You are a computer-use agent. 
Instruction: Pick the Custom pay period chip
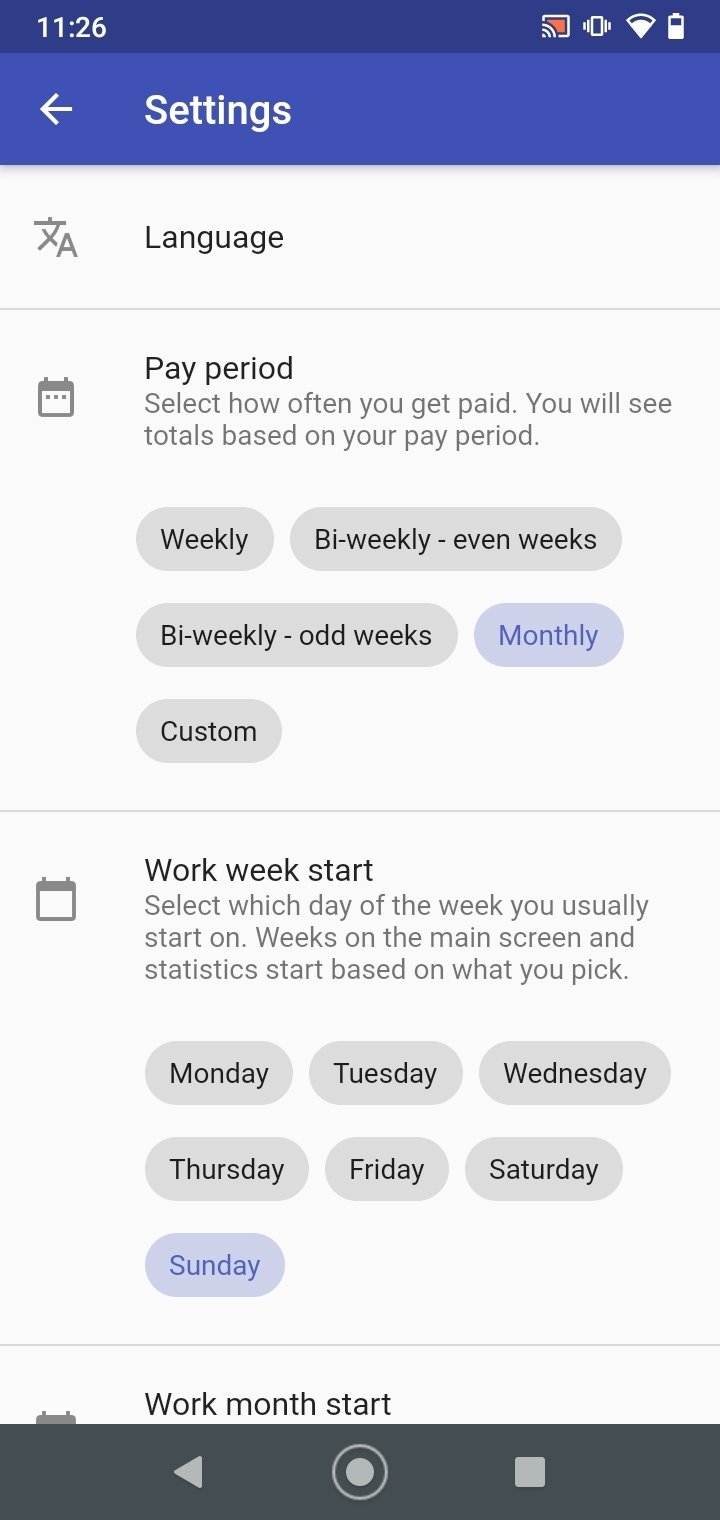[209, 731]
